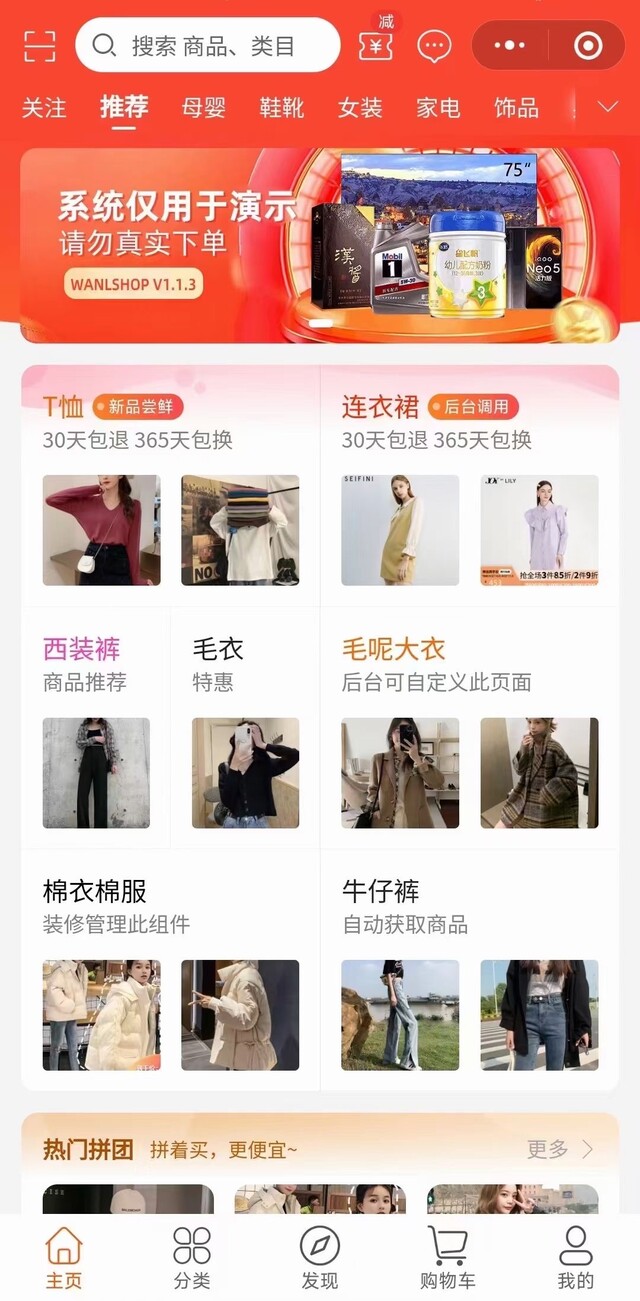Open the 购物车 shopping cart tab
The height and width of the screenshot is (1301, 640).
(x=447, y=1258)
